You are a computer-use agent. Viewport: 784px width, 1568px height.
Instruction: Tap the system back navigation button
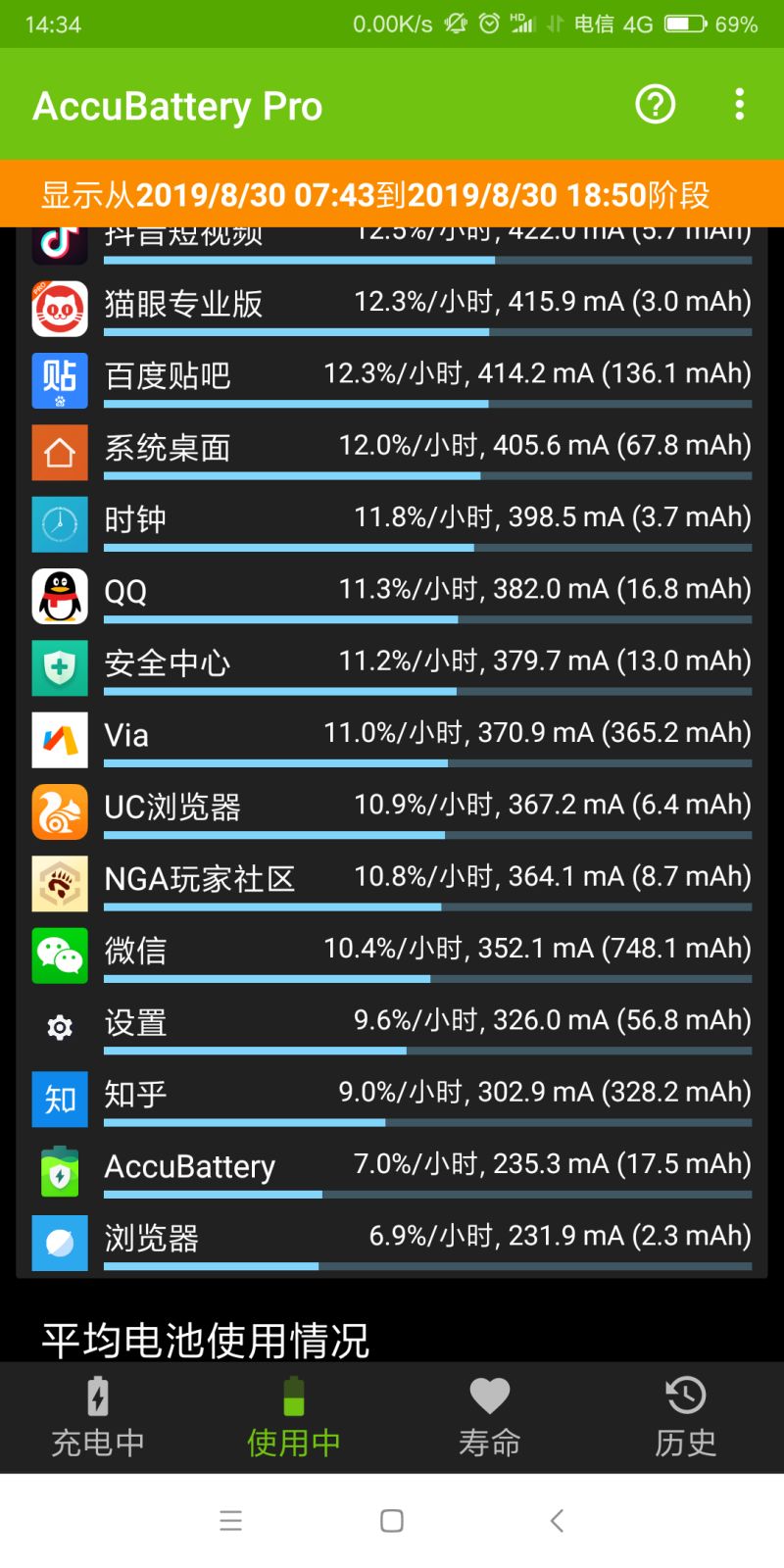click(556, 1521)
